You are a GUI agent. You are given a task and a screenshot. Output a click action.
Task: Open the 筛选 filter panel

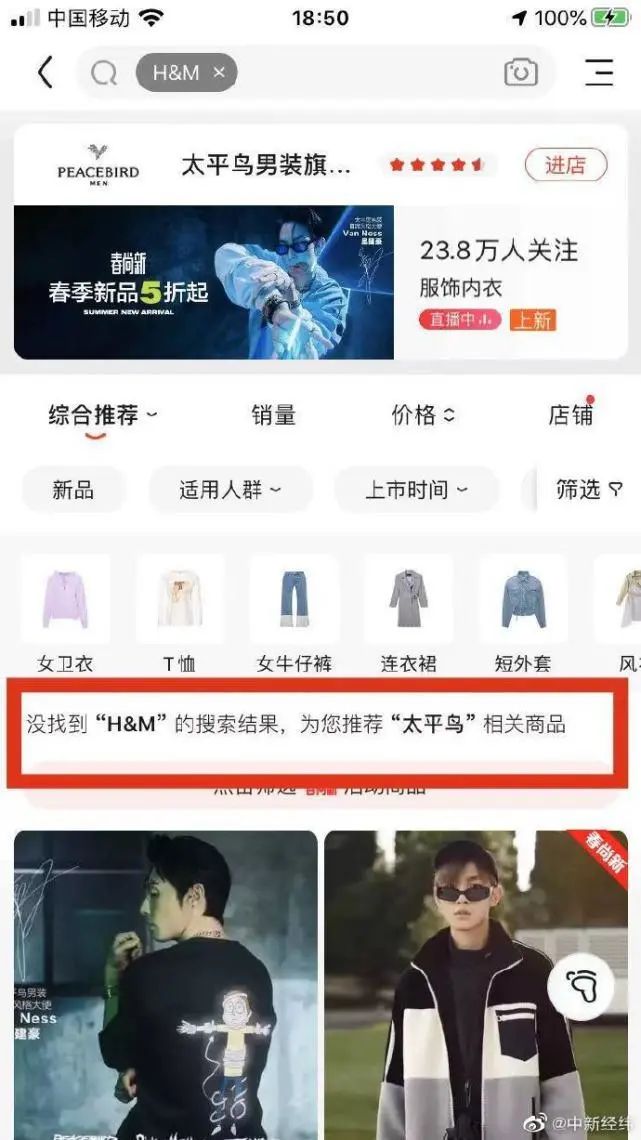coord(589,489)
